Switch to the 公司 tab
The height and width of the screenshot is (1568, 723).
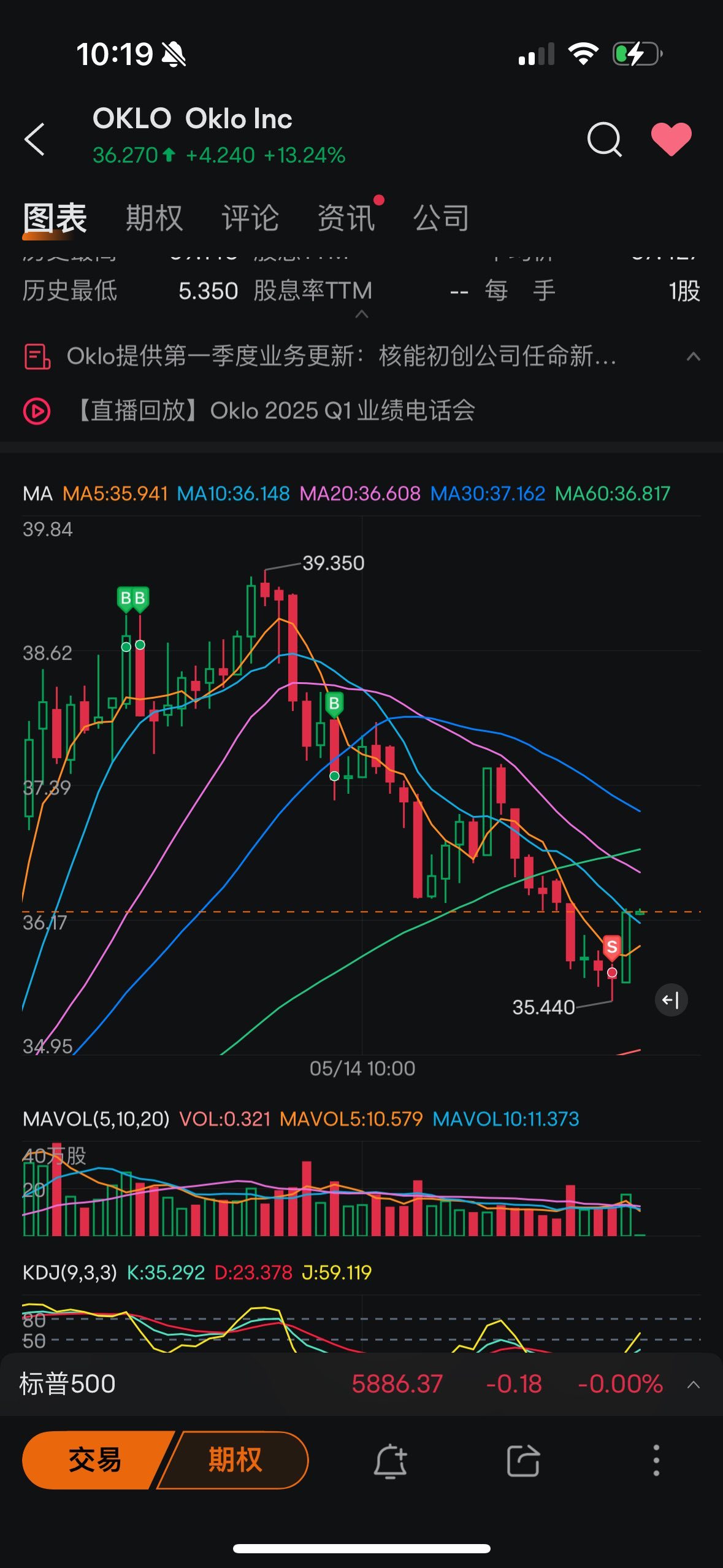click(442, 218)
